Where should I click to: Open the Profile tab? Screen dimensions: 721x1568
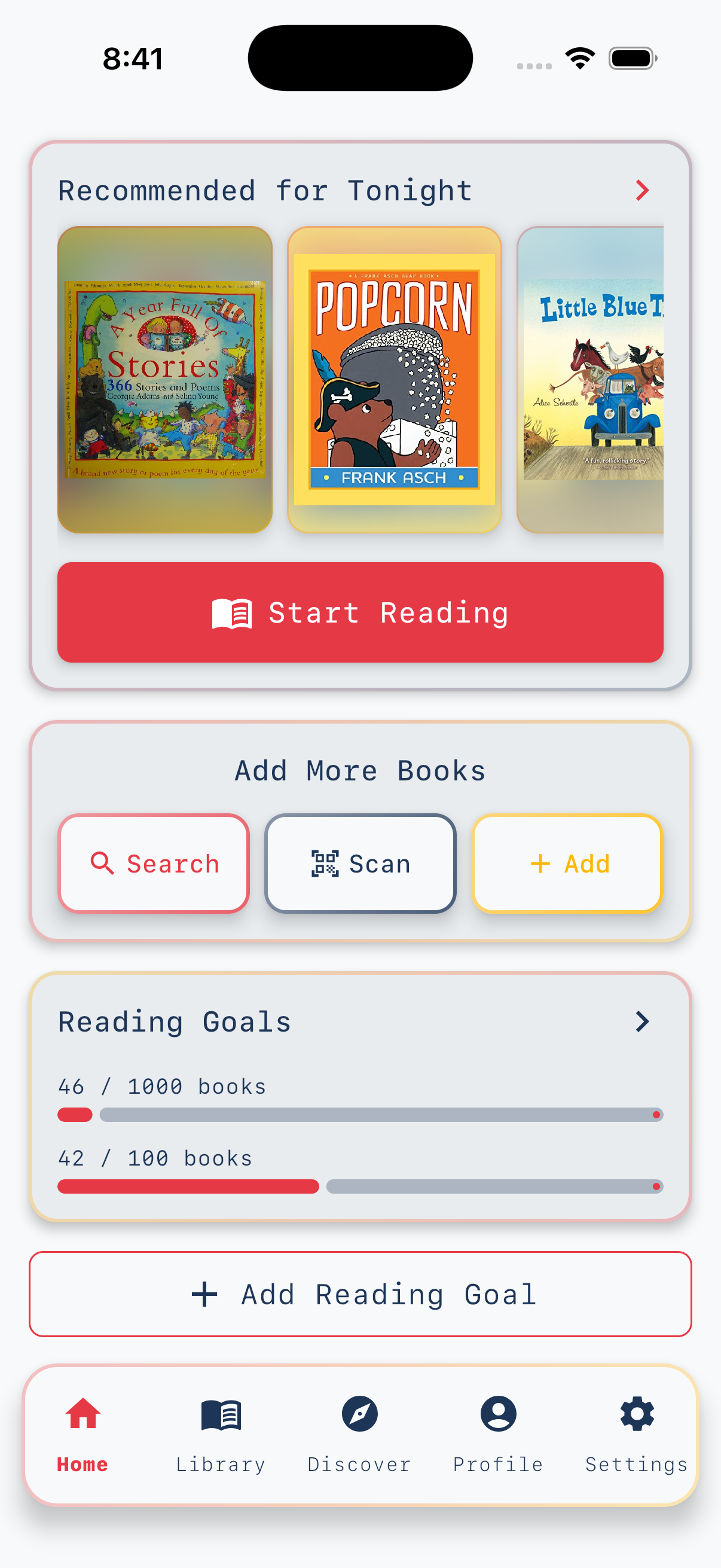[499, 1433]
